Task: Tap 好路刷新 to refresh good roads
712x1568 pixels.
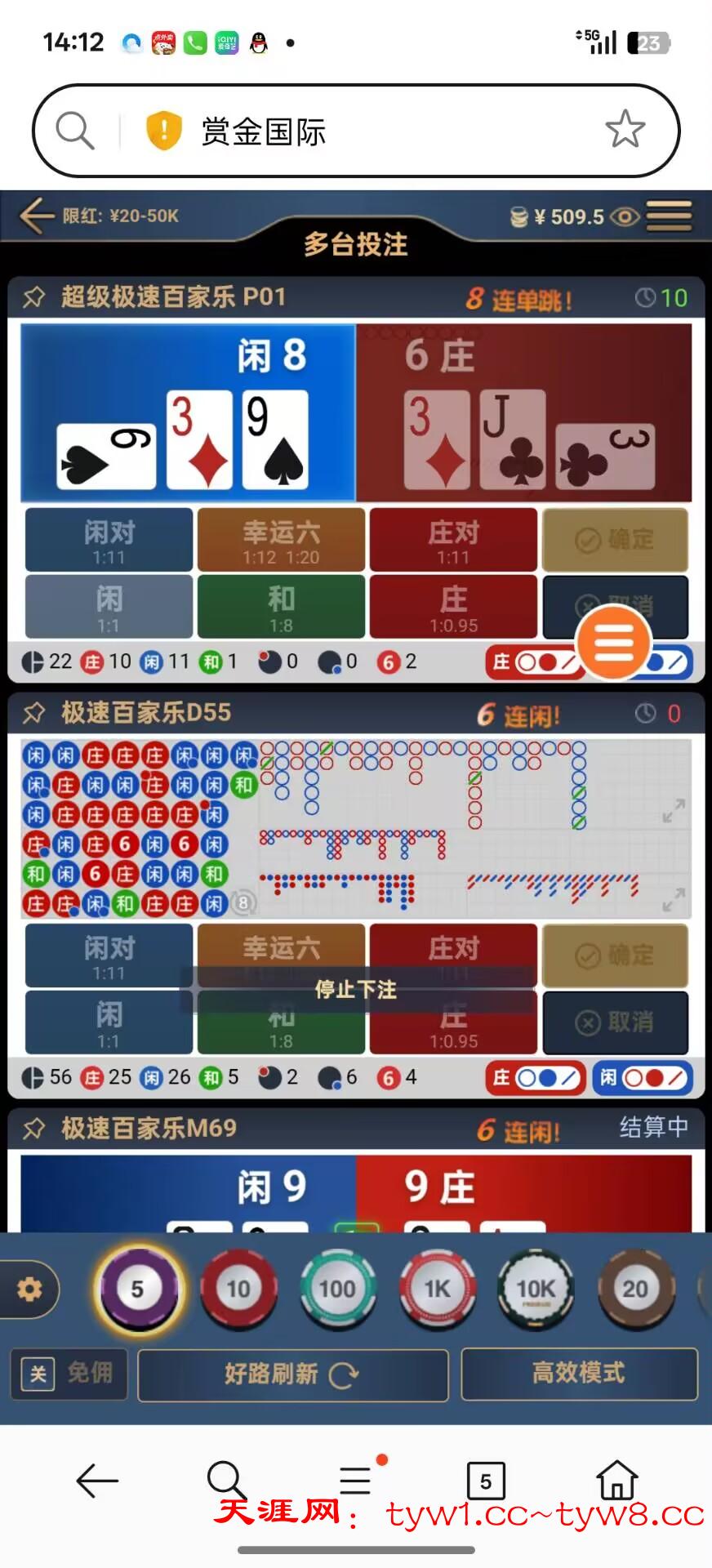Action: click(x=292, y=1375)
